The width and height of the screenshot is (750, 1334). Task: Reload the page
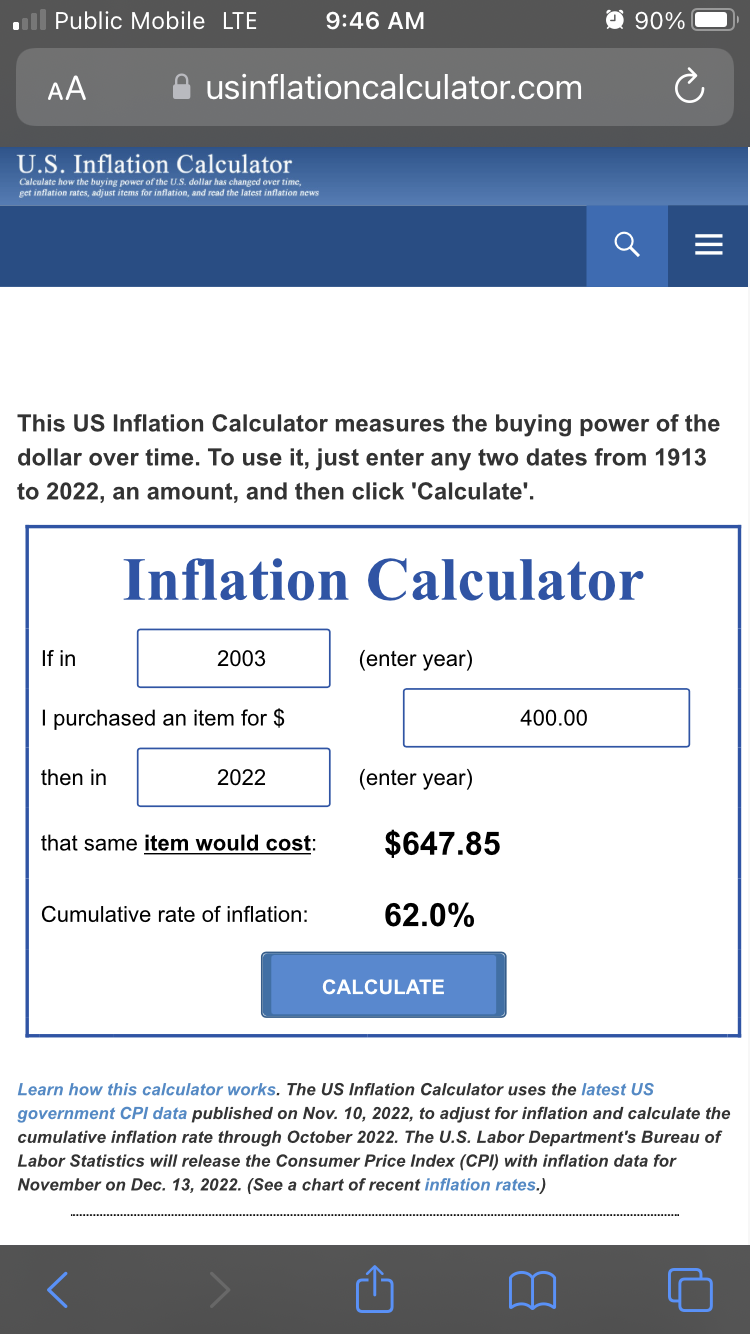[x=688, y=89]
